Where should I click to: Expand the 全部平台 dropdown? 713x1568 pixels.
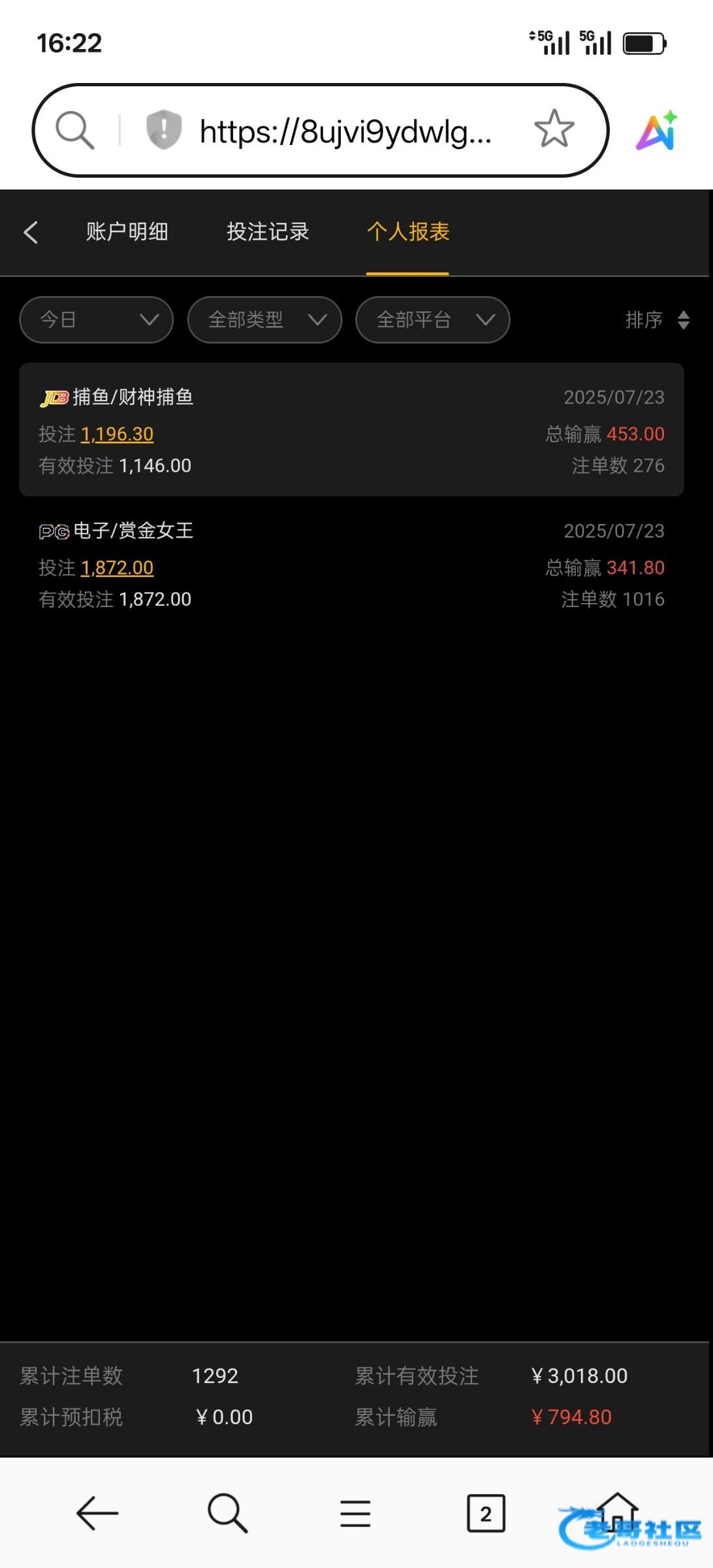tap(432, 319)
